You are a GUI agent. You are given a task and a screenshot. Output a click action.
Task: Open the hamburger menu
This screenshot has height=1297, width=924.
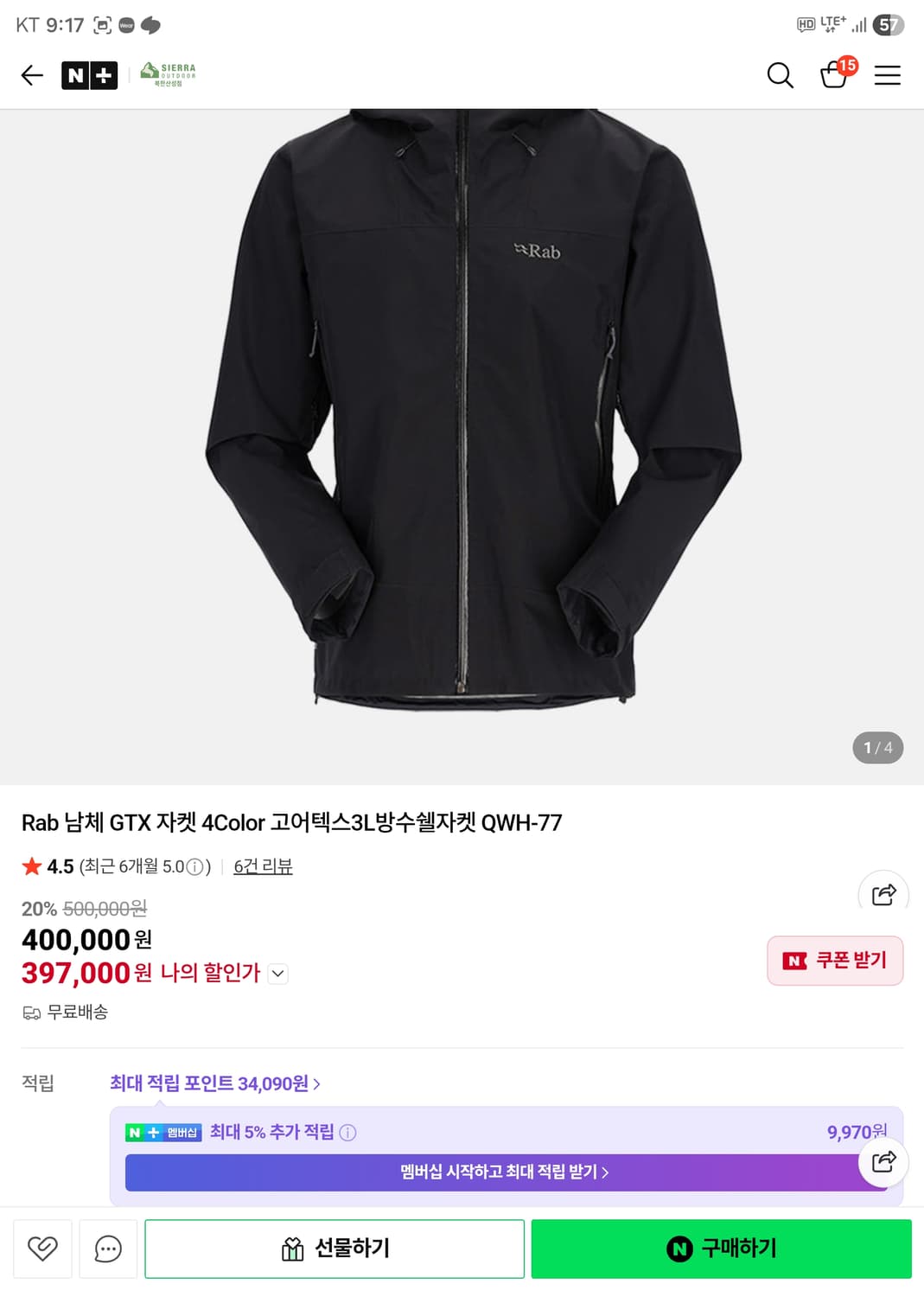[x=887, y=75]
